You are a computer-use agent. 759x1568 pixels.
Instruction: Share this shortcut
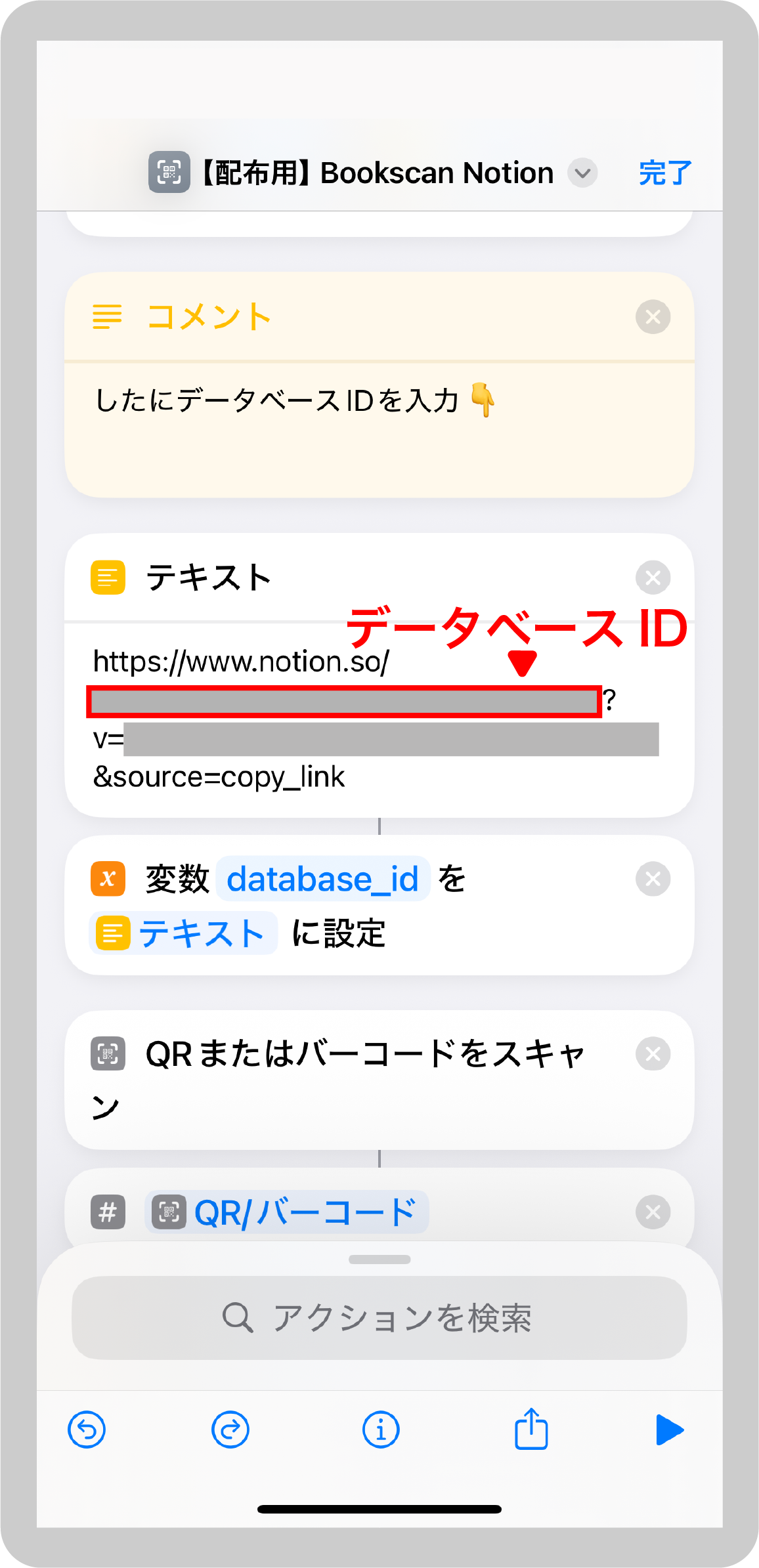pos(531,1428)
